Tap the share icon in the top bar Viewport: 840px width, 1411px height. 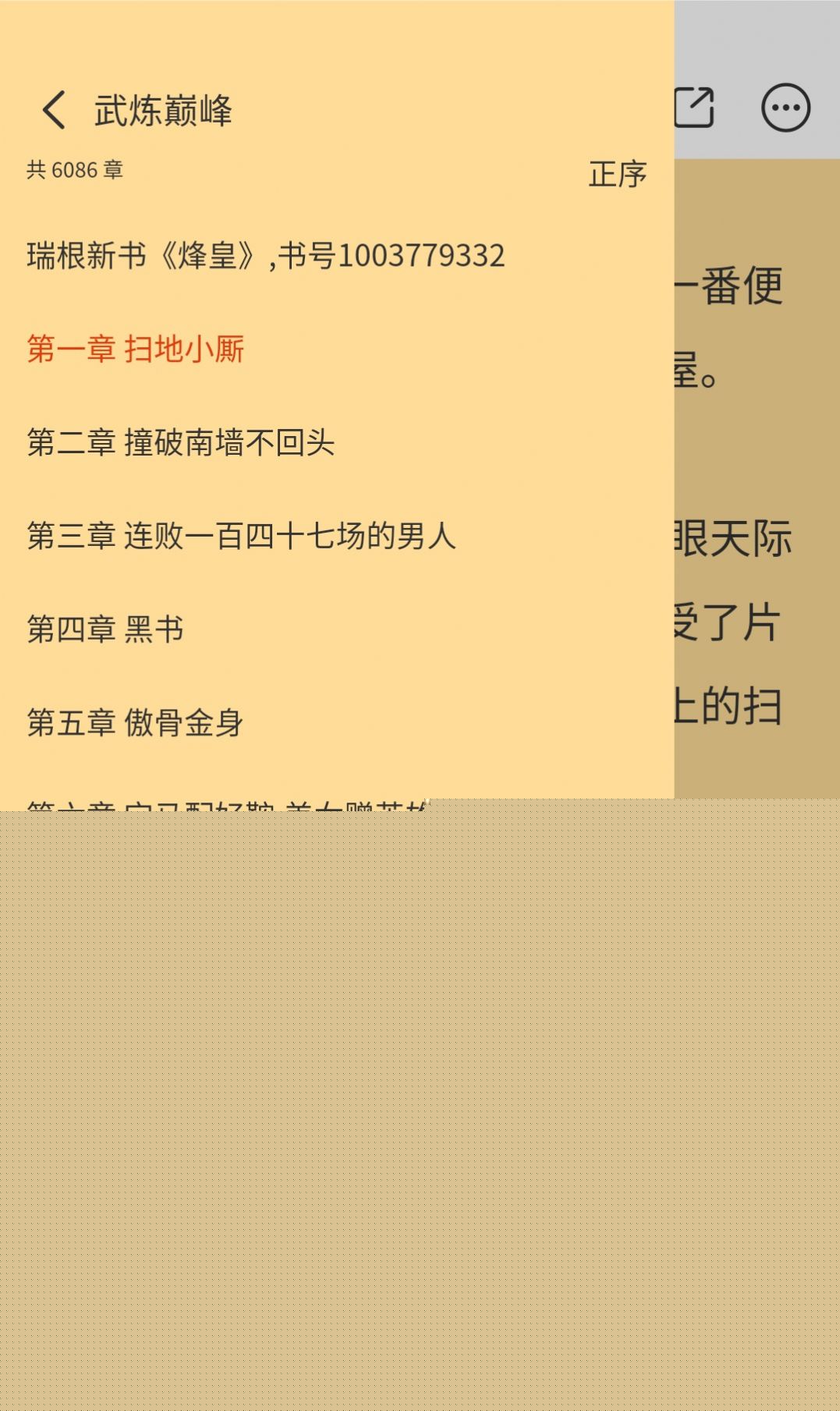694,108
